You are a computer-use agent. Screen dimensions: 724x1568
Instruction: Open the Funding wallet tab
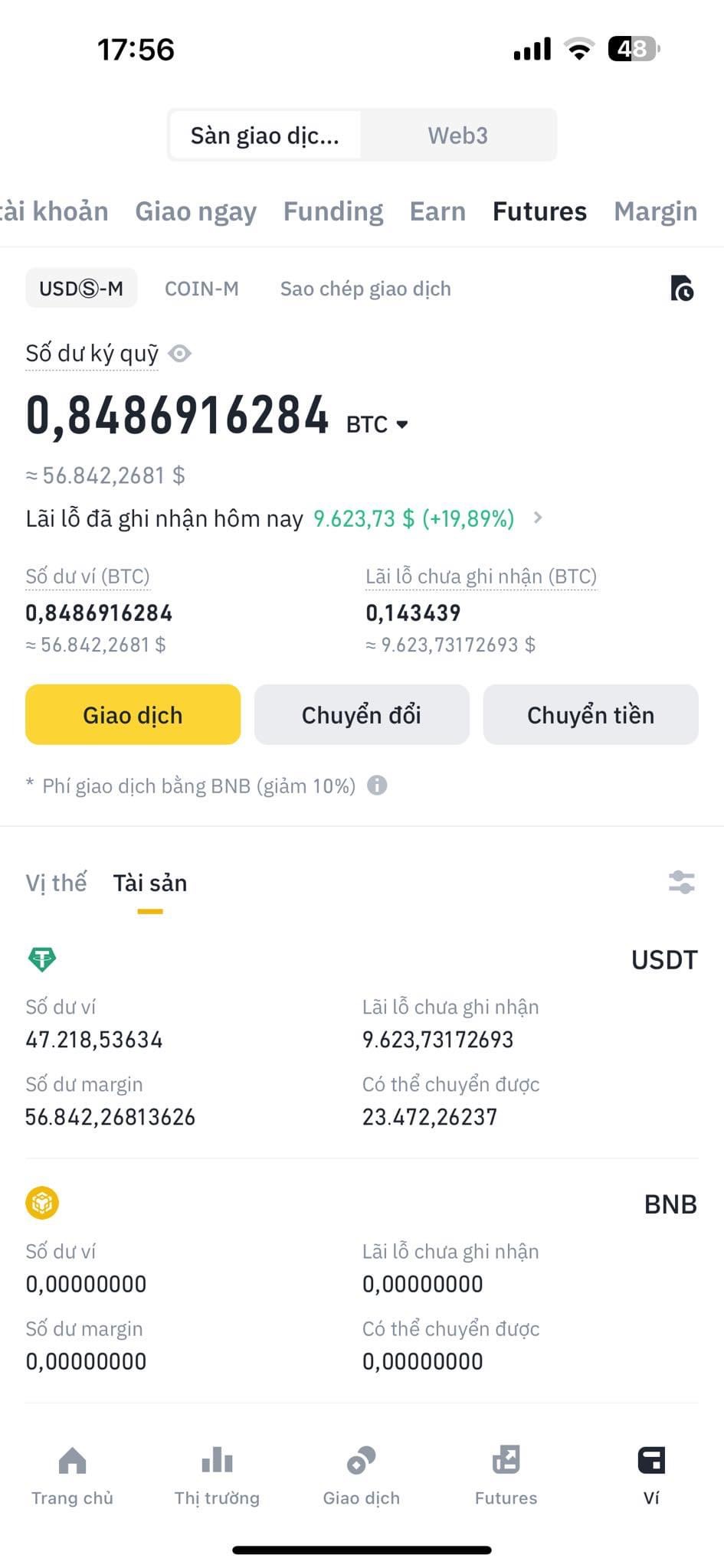pyautogui.click(x=333, y=211)
